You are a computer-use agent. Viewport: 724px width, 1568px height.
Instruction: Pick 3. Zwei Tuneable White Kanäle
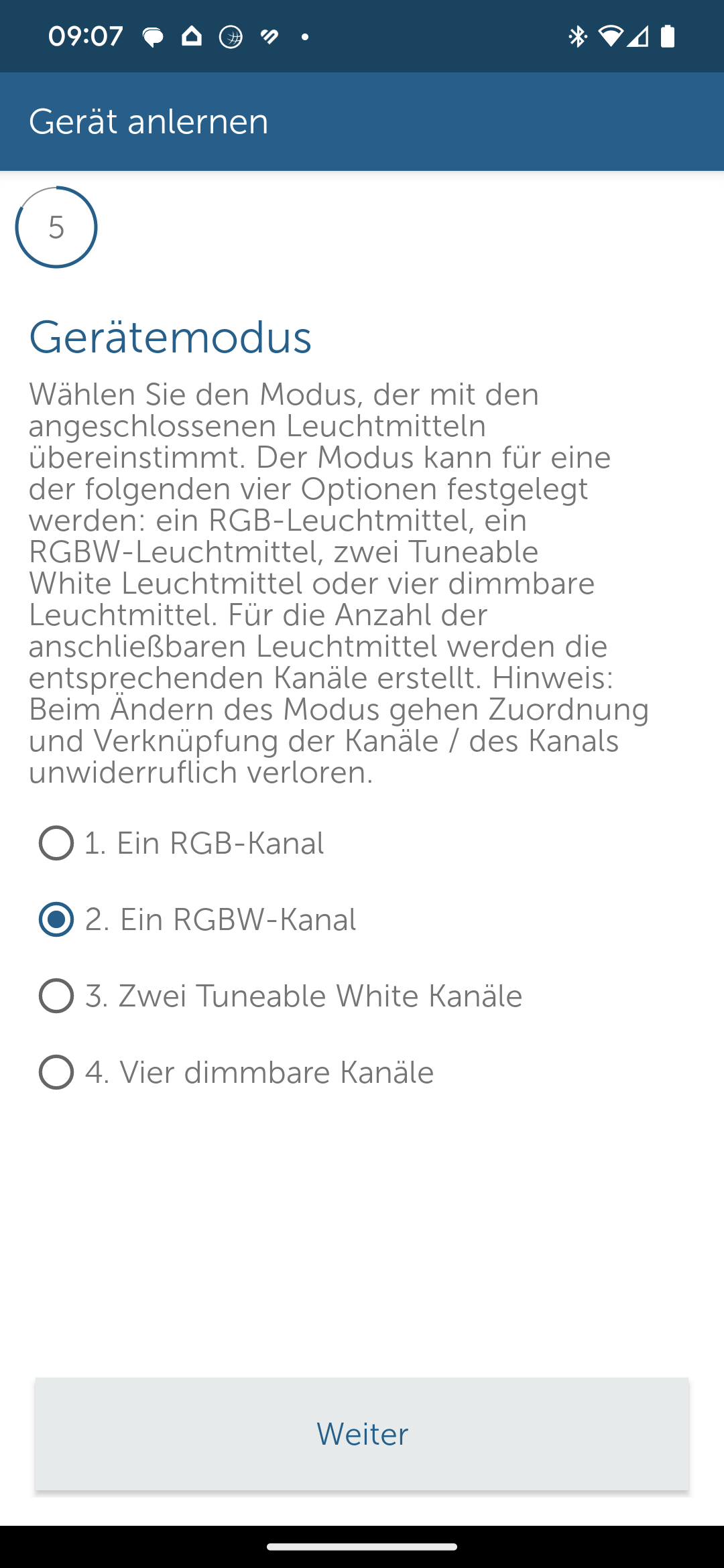[x=56, y=996]
